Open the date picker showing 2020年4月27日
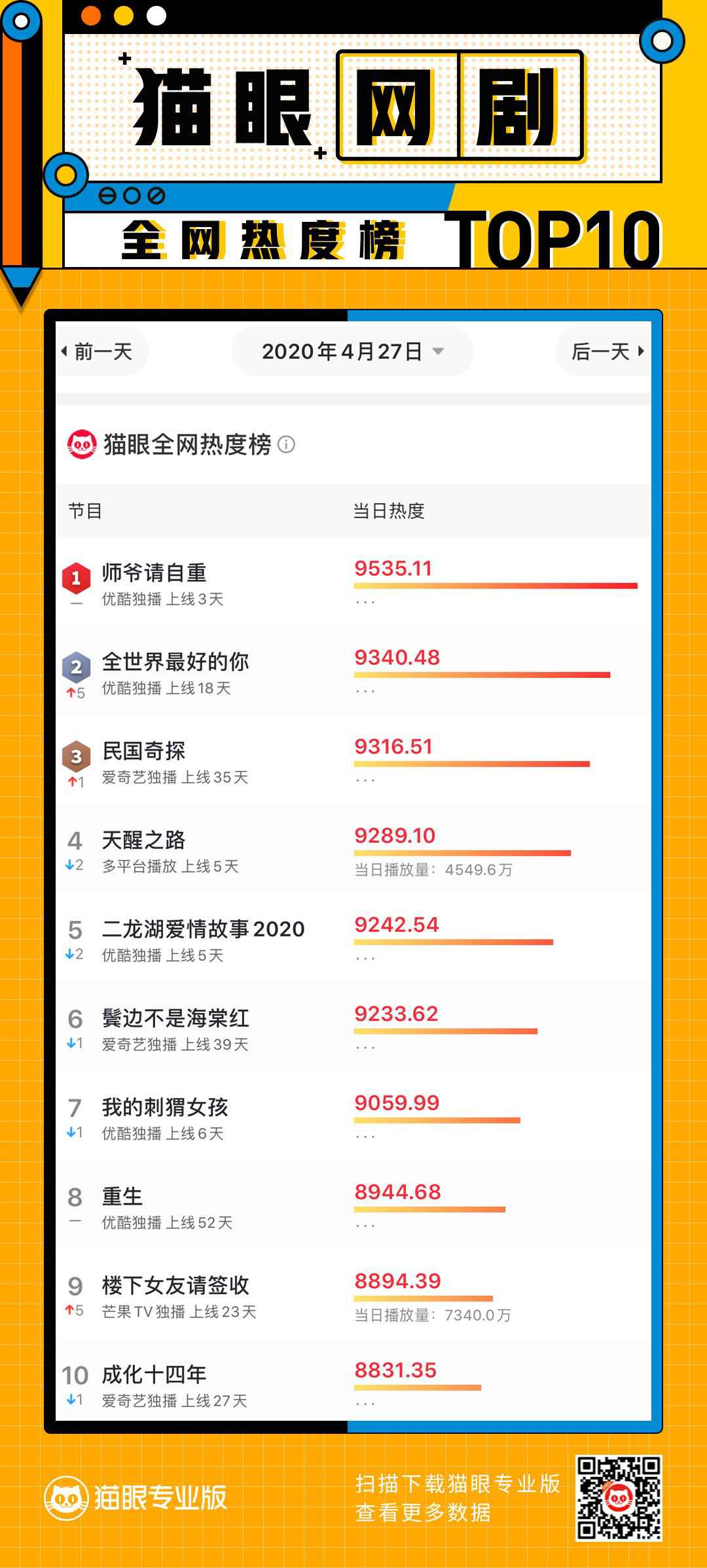 coord(353,351)
